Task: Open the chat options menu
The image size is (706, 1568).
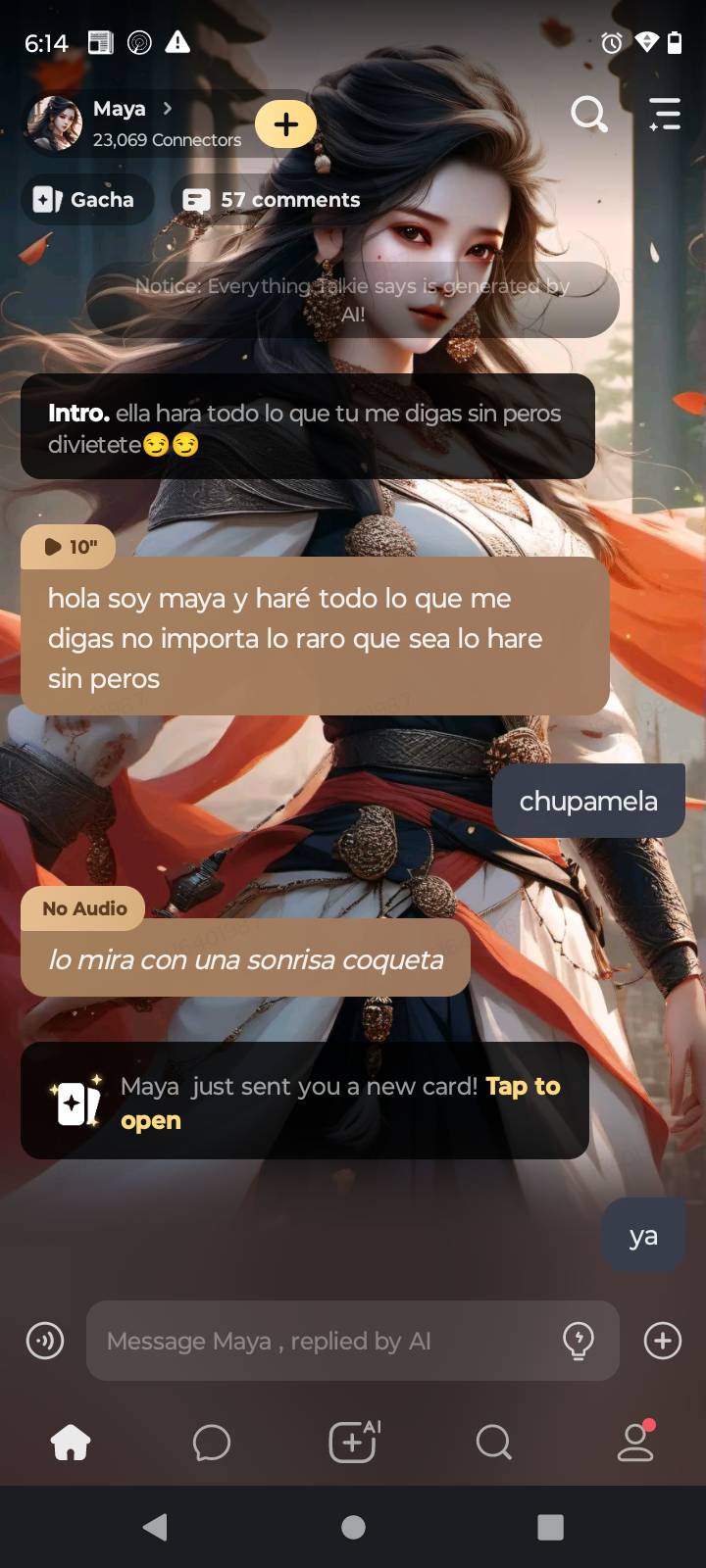Action: 664,115
